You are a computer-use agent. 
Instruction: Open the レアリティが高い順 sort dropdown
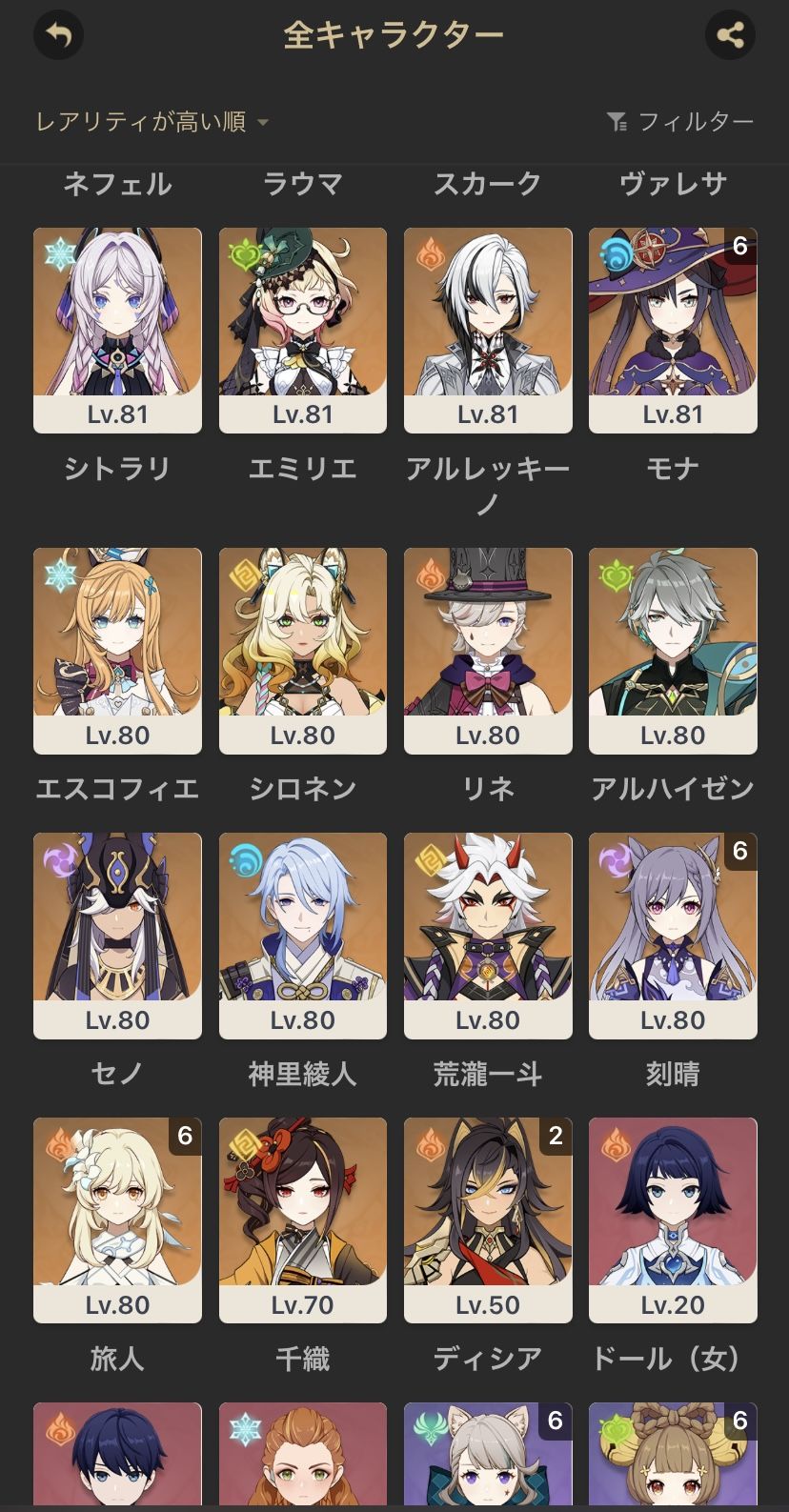point(152,122)
